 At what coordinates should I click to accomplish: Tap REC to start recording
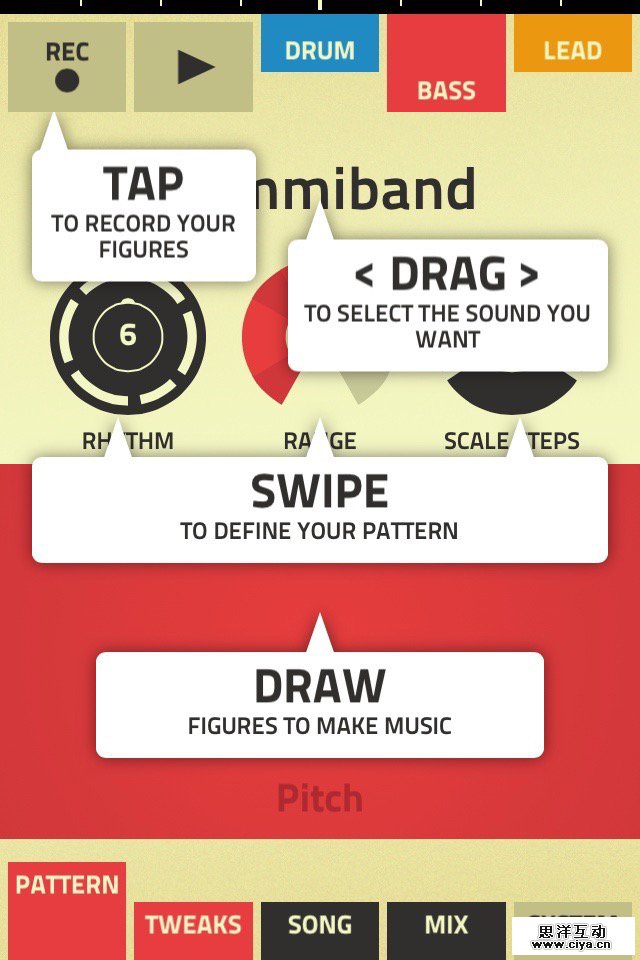tap(66, 66)
